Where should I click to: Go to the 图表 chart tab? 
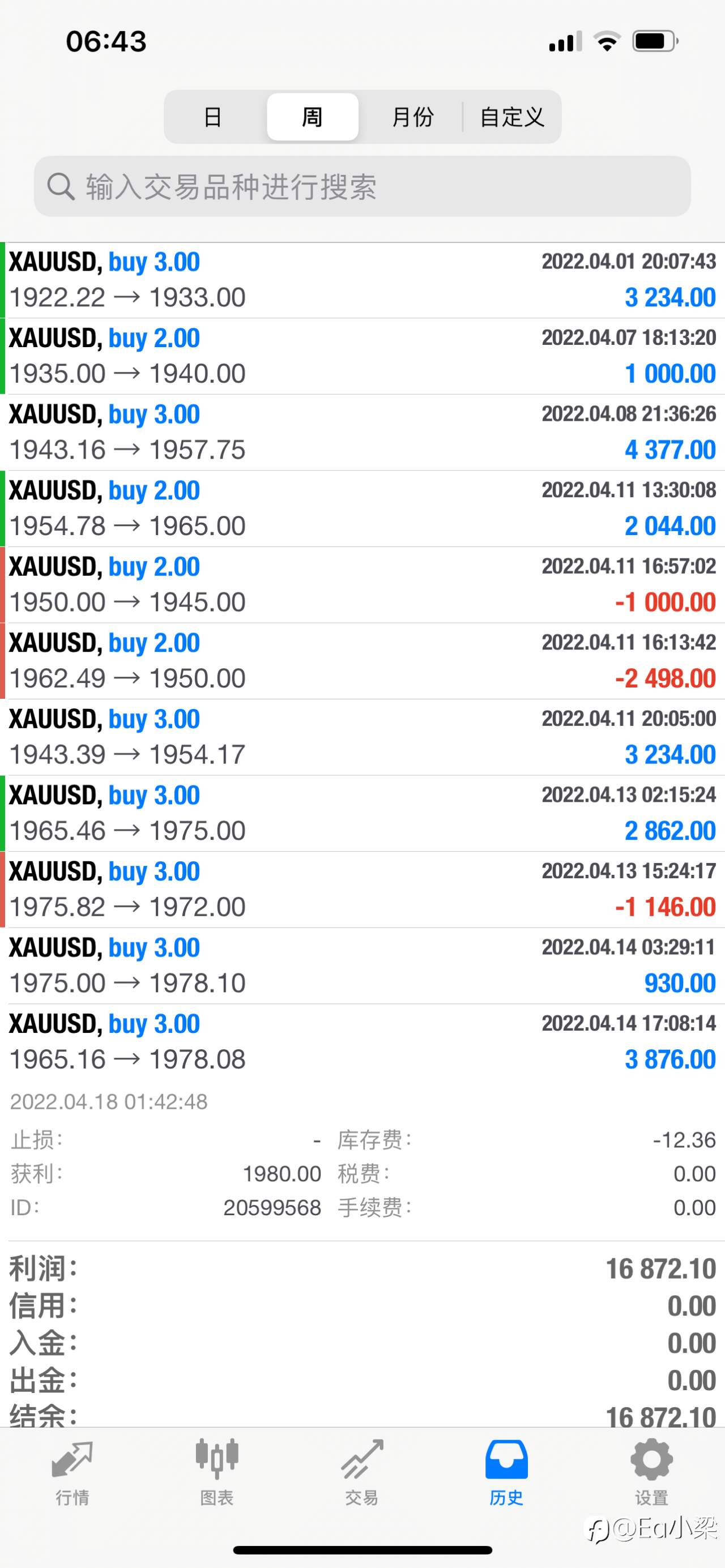point(217,1472)
